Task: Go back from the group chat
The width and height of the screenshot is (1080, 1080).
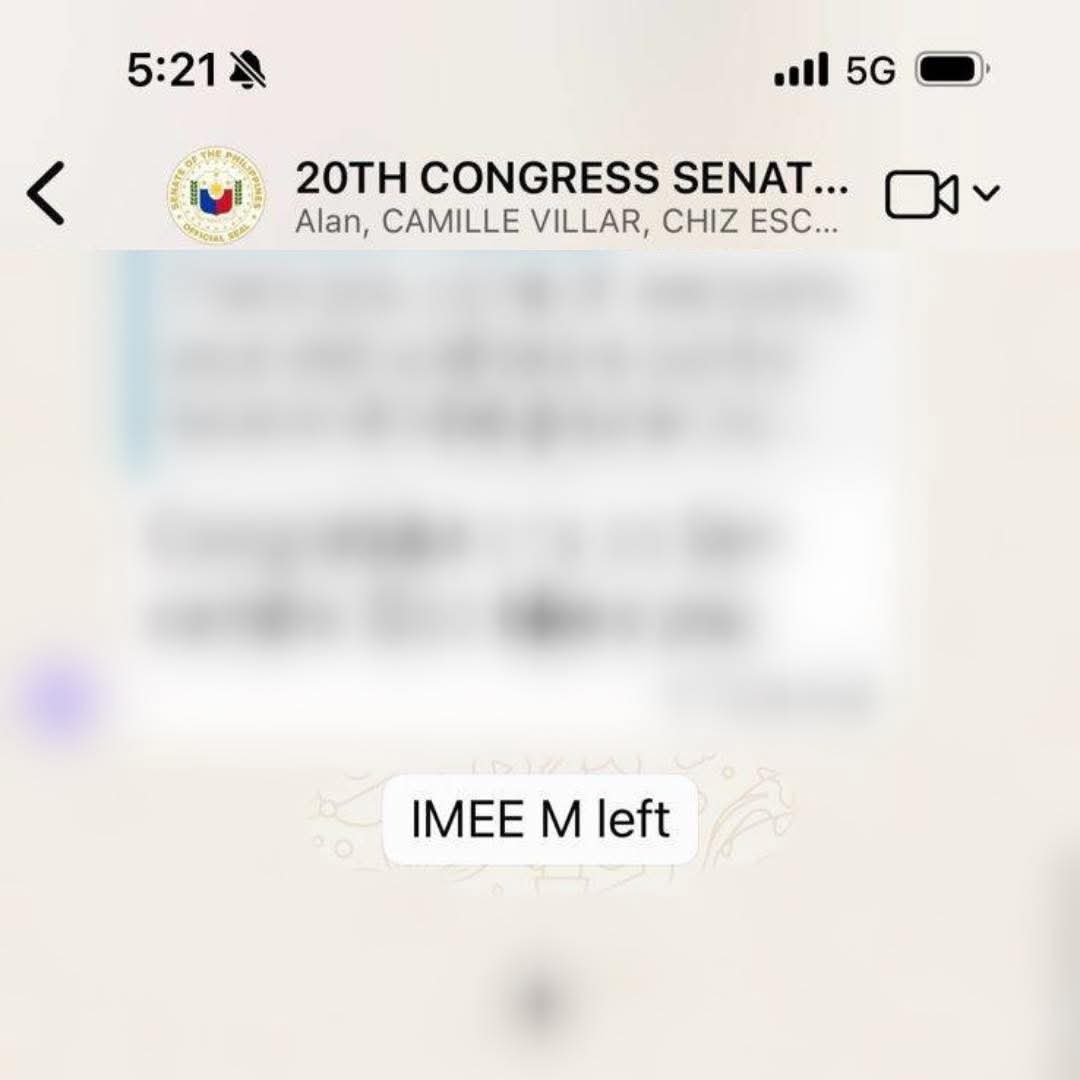Action: (x=46, y=194)
